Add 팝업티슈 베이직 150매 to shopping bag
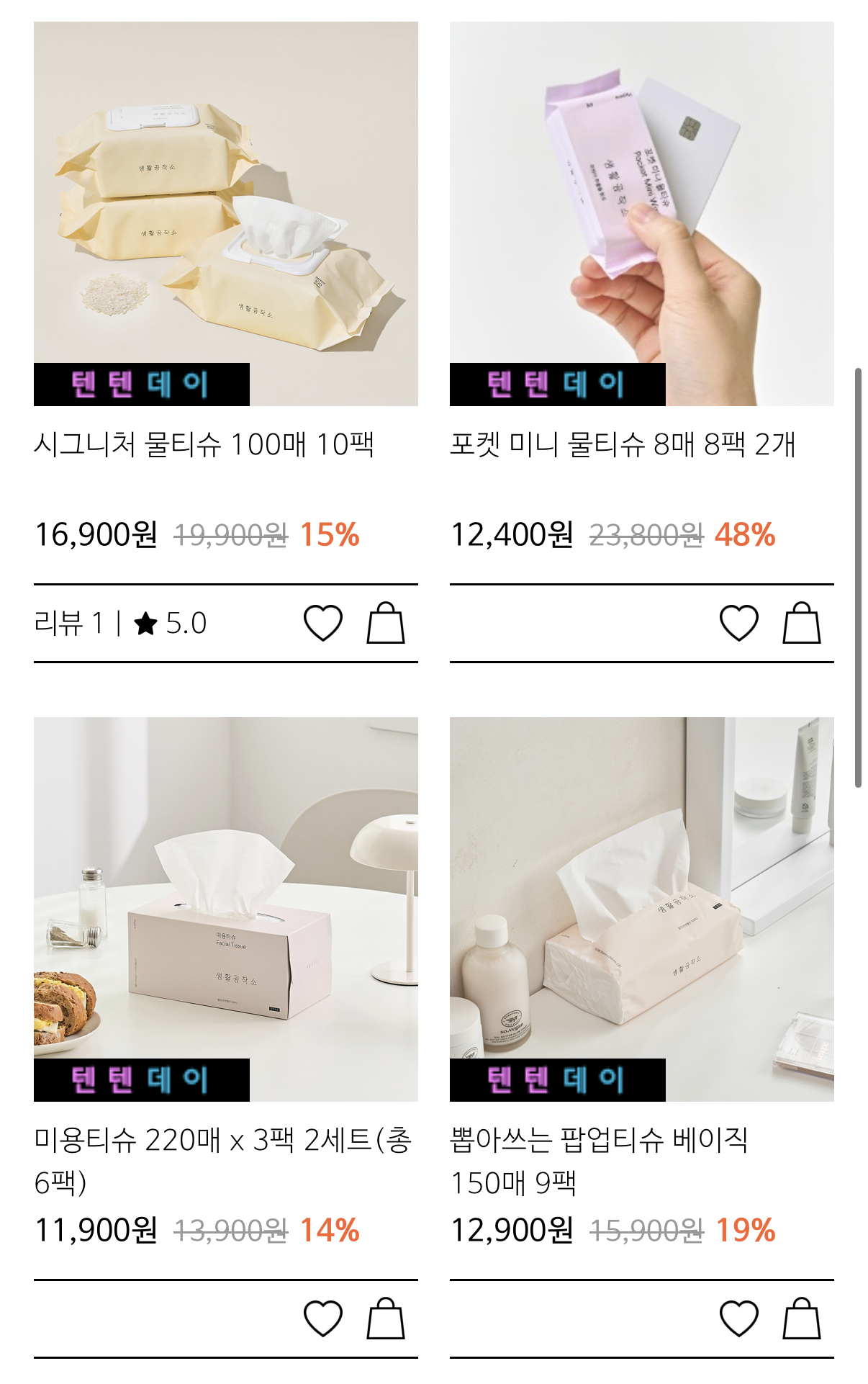Image resolution: width=868 pixels, height=1384 pixels. click(x=802, y=1318)
